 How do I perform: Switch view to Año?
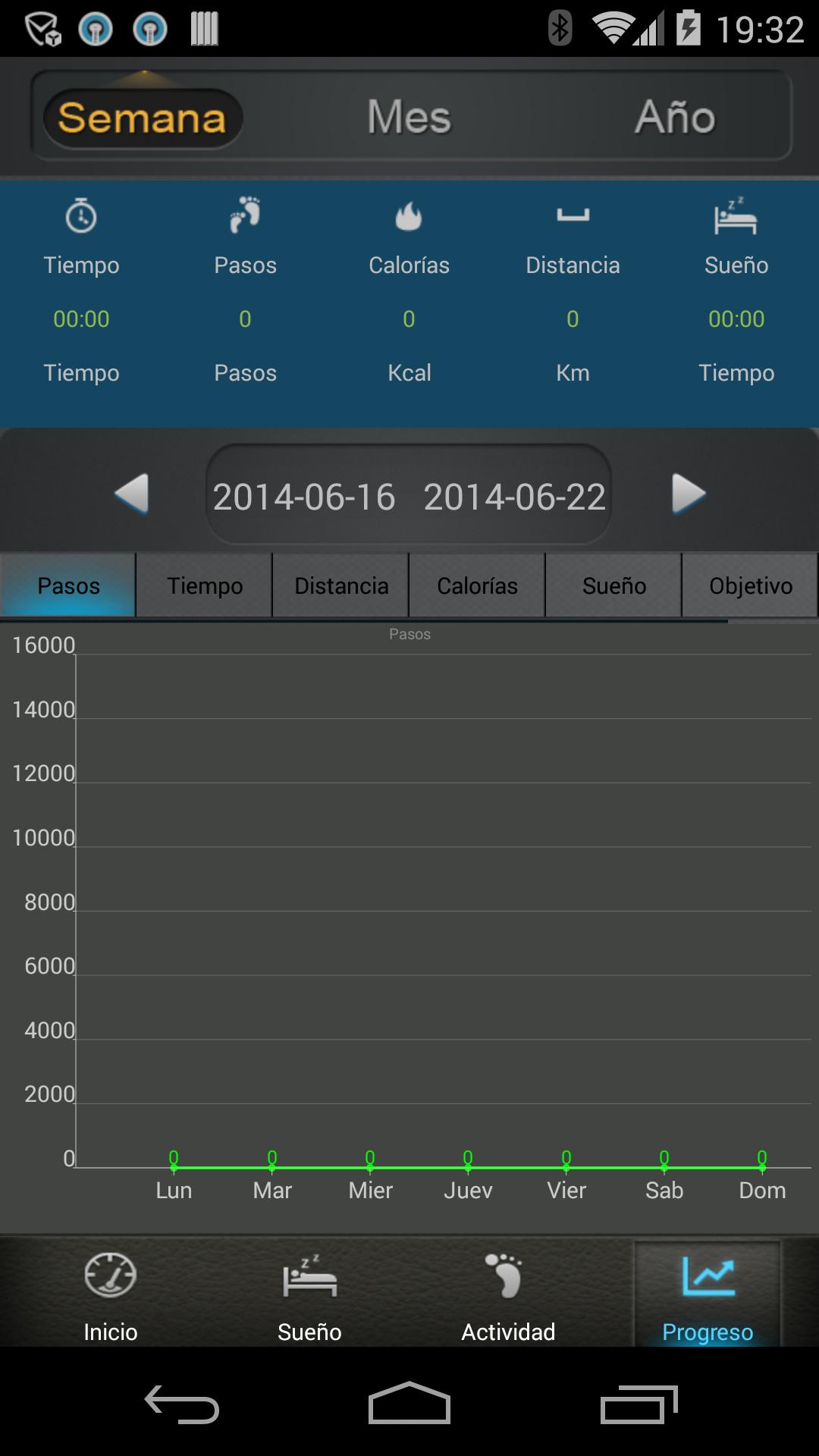pos(675,116)
